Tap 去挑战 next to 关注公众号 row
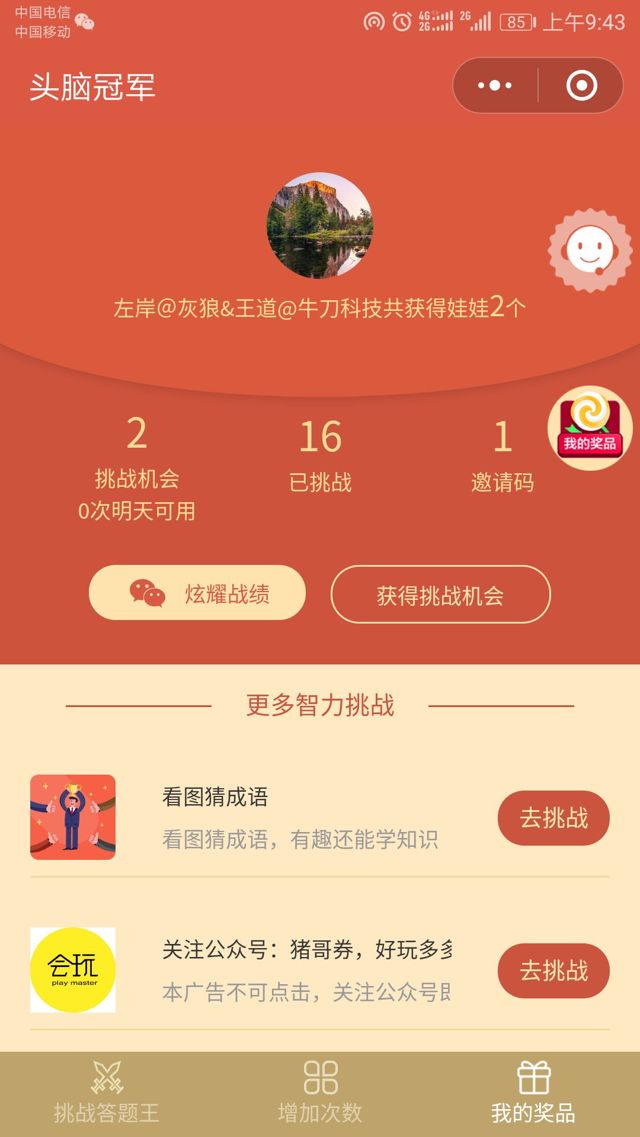The width and height of the screenshot is (640, 1137). pos(553,970)
